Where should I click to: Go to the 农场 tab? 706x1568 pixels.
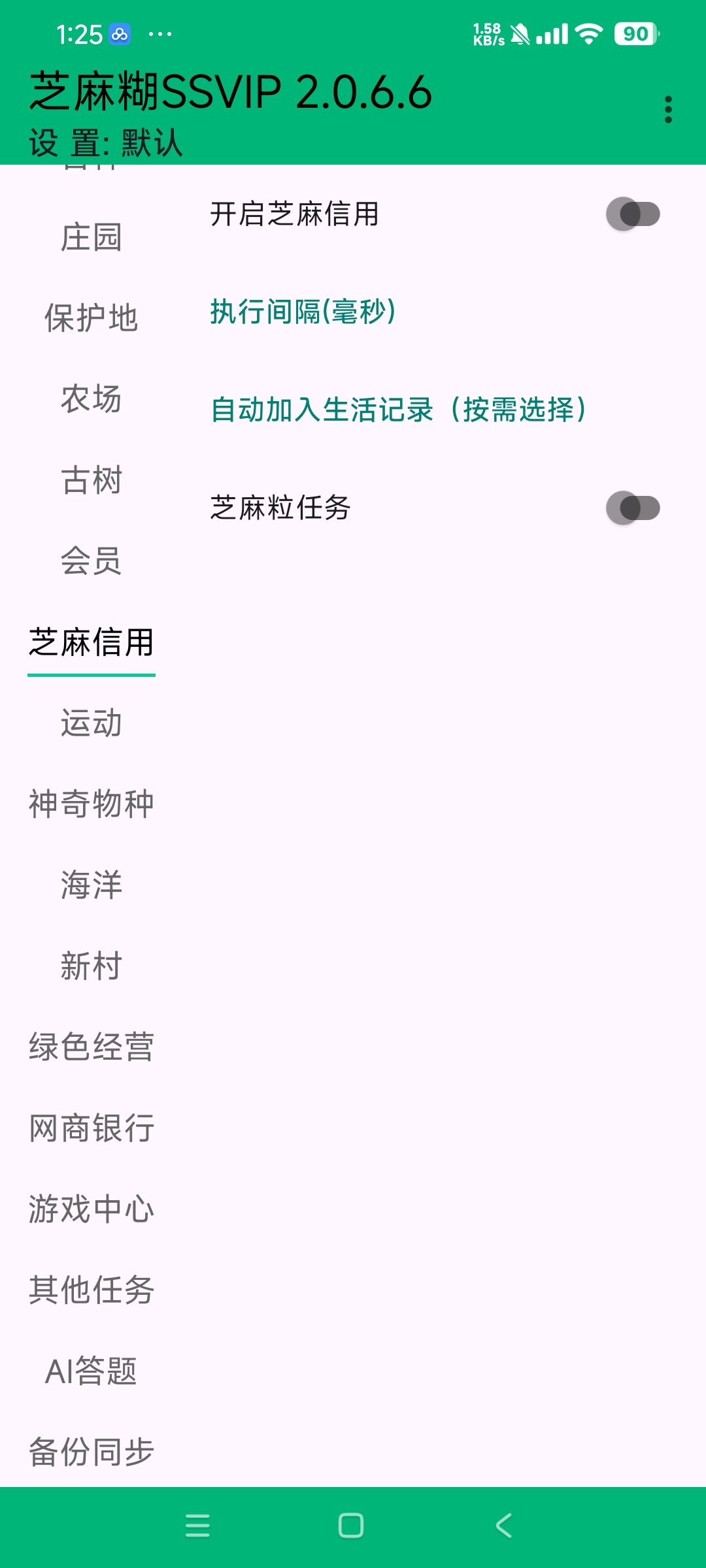tap(92, 399)
